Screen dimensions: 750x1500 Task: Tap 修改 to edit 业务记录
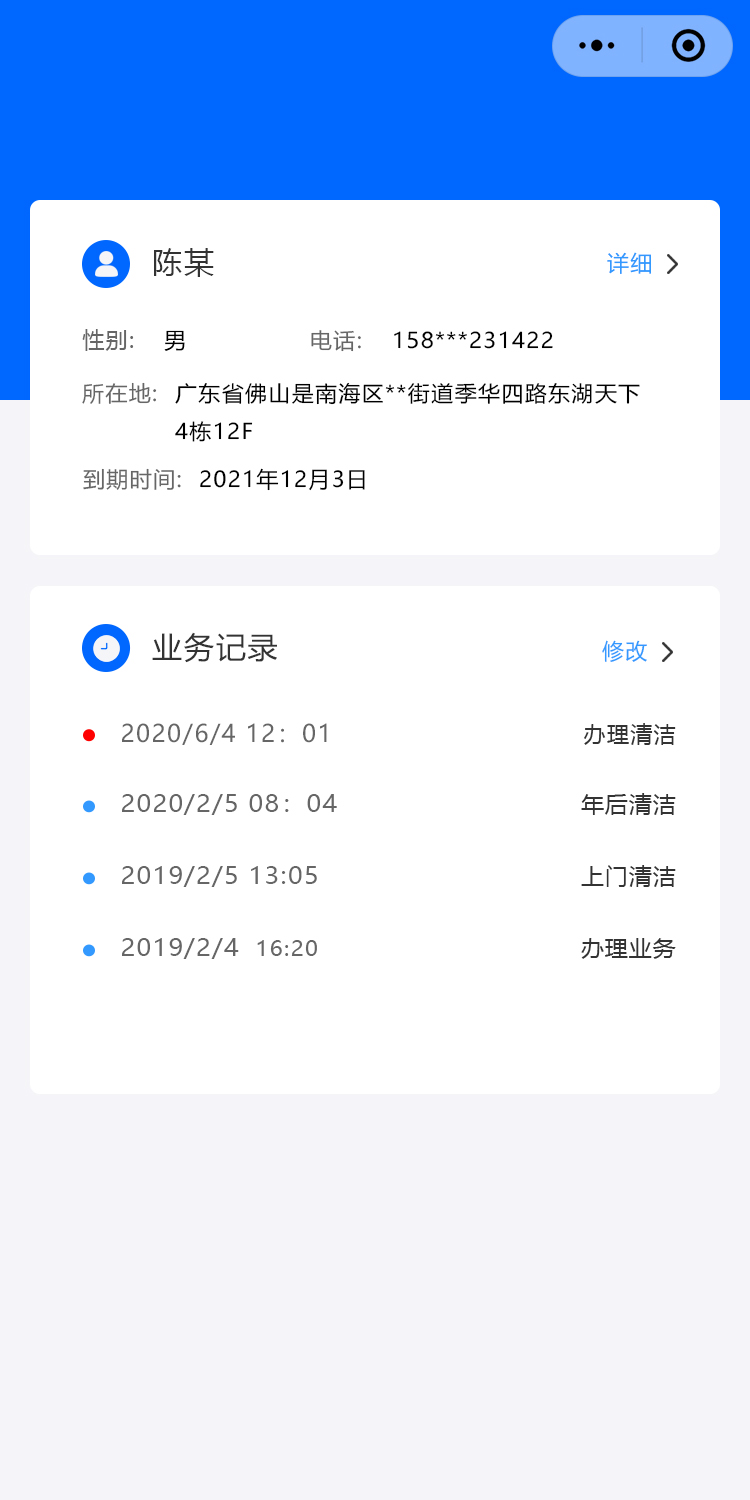(x=638, y=652)
